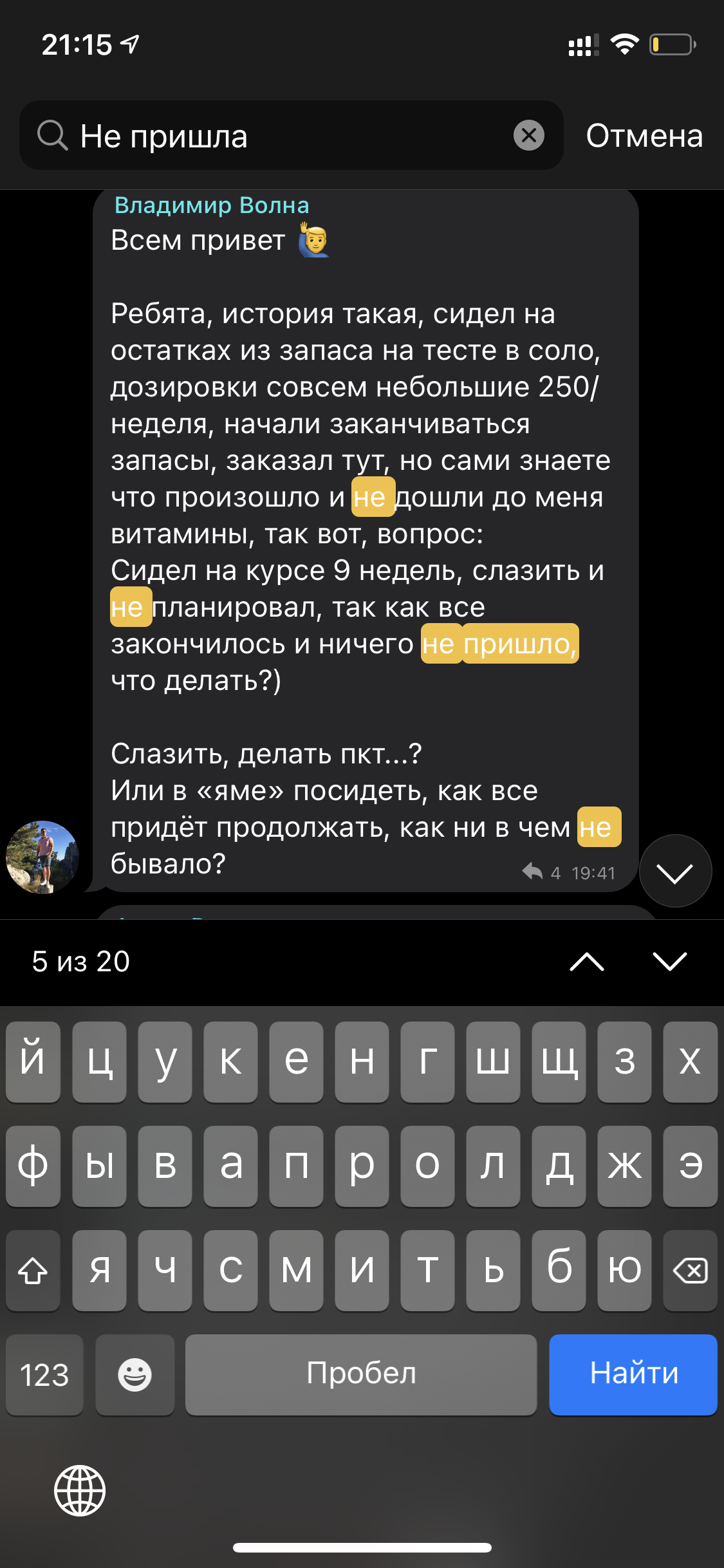The image size is (724, 1568).
Task: Clear the search text "Не пришла"
Action: pos(529,136)
